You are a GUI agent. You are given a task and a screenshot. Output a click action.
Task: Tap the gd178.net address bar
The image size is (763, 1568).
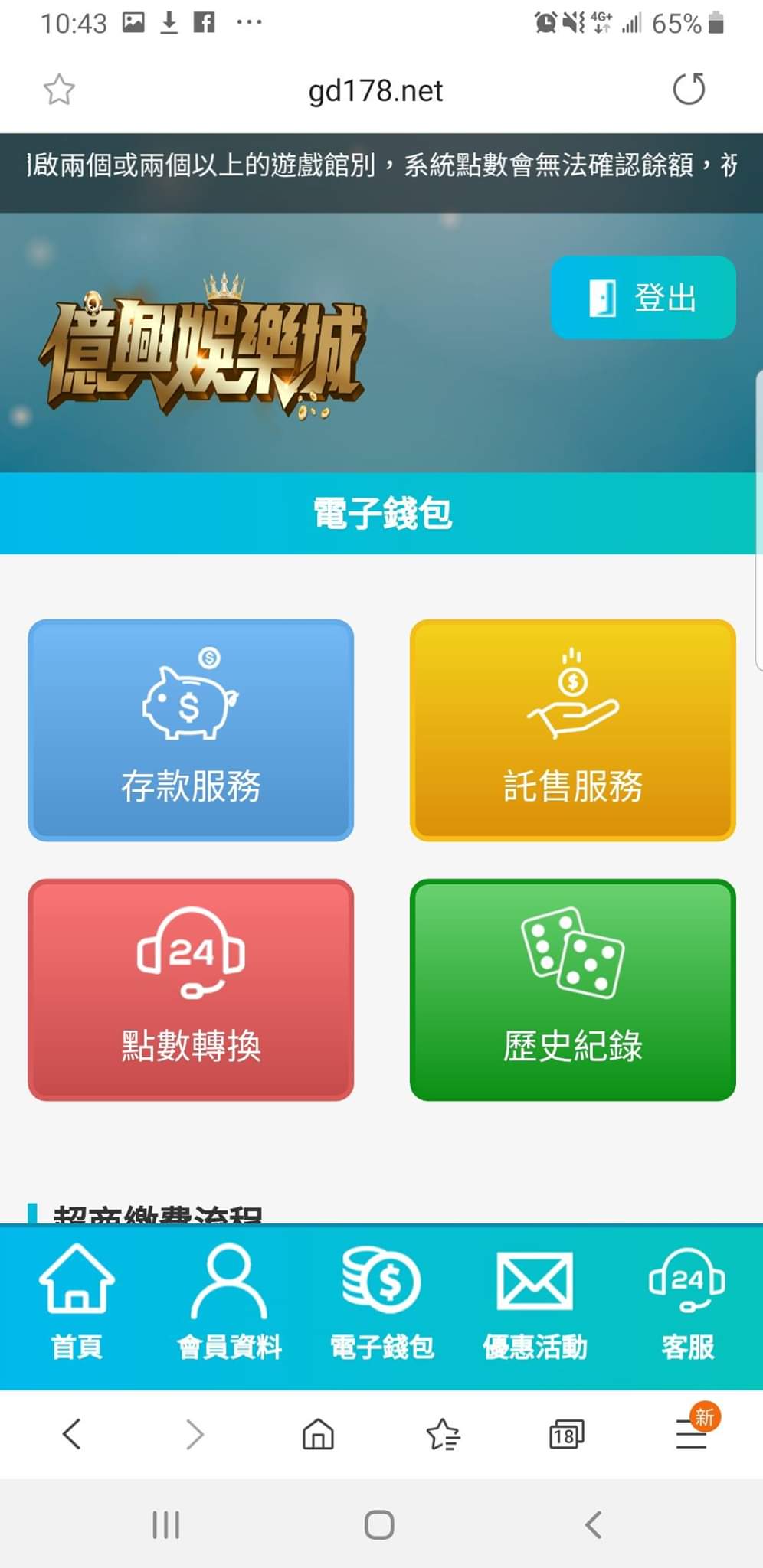(375, 91)
